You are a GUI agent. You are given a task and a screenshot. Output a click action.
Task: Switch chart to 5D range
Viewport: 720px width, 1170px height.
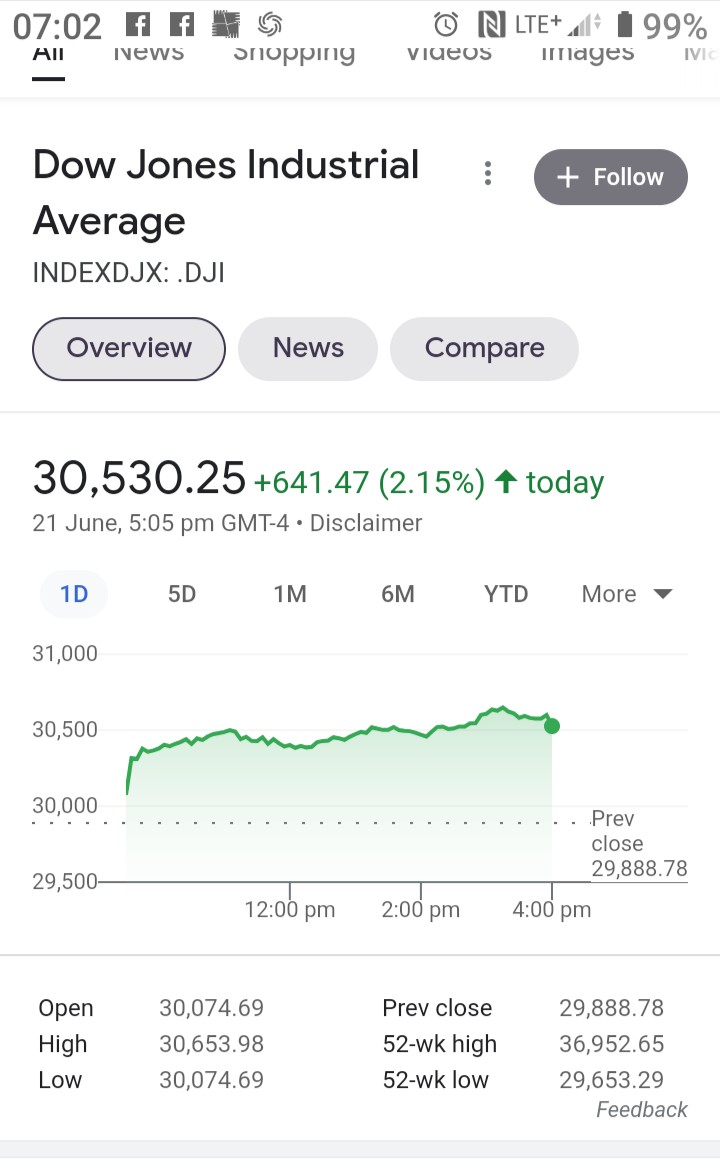(x=182, y=594)
